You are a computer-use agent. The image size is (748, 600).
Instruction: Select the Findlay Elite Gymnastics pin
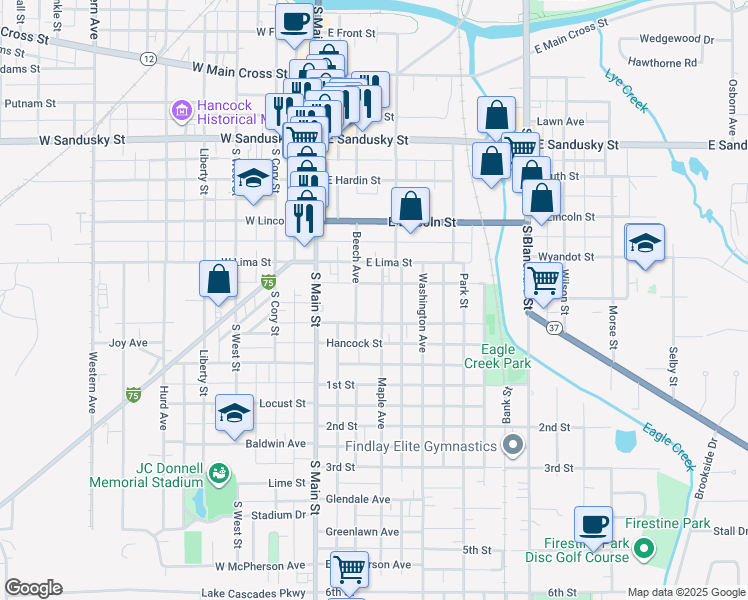click(x=513, y=445)
